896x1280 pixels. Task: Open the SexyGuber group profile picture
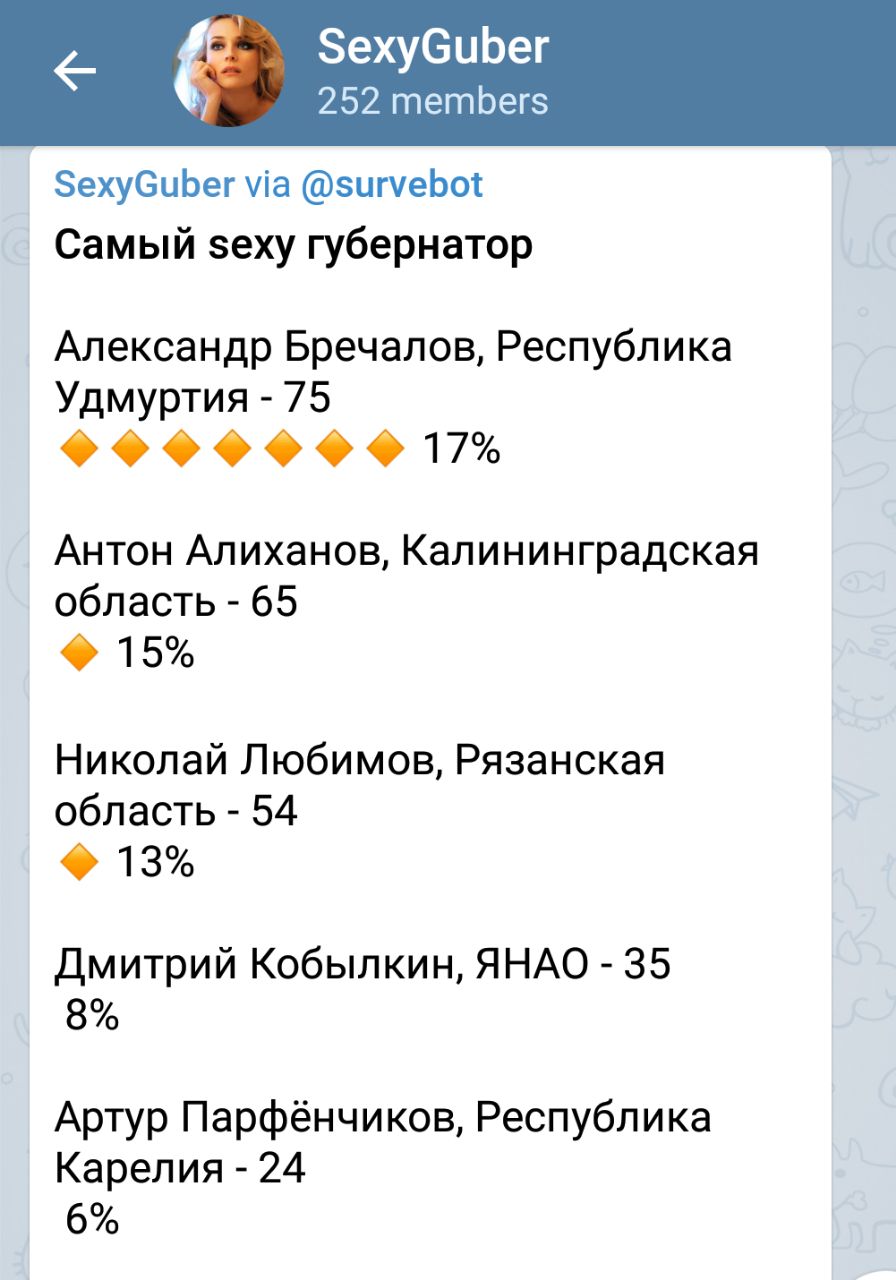pos(229,71)
